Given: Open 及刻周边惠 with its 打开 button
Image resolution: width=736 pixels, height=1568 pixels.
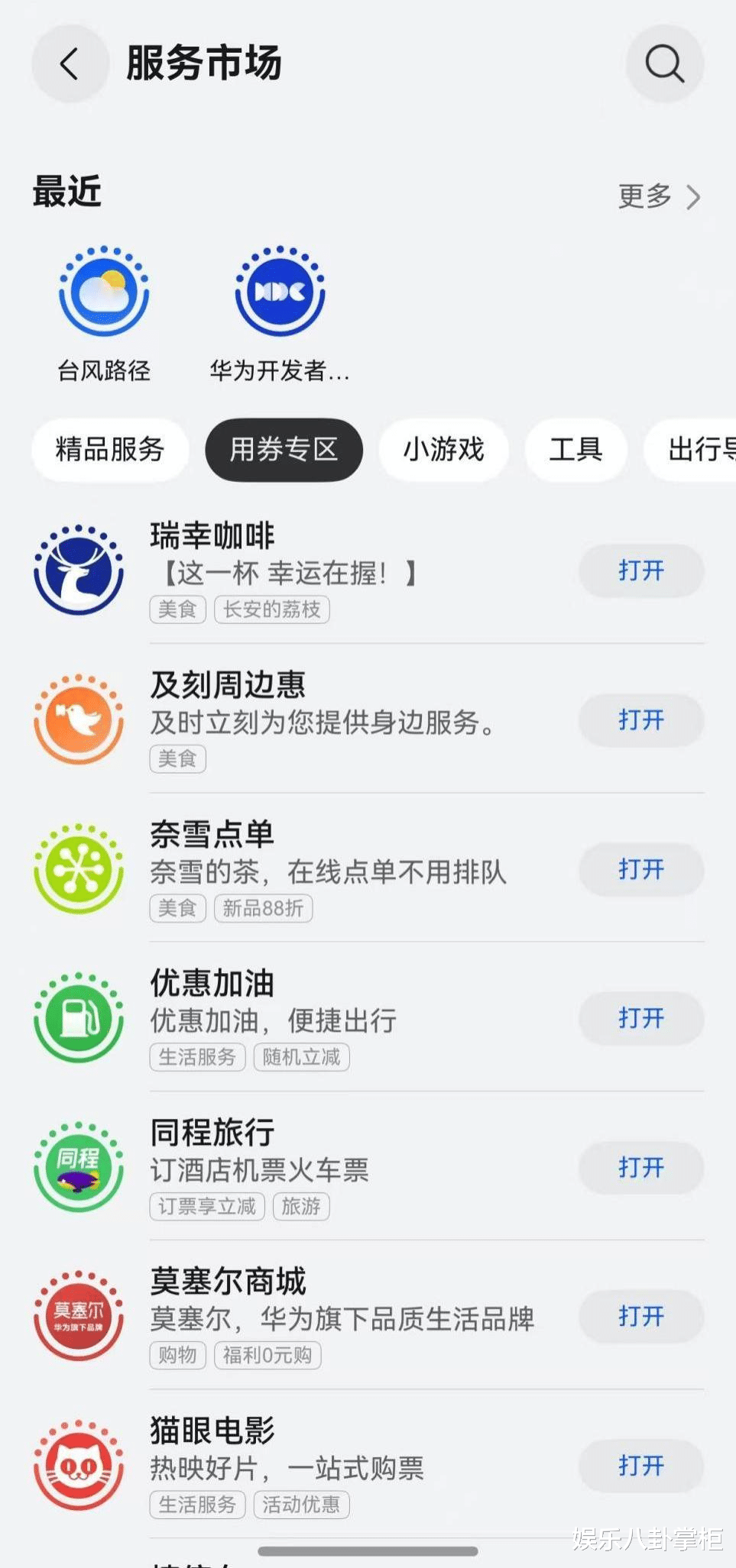Looking at the screenshot, I should pyautogui.click(x=640, y=719).
